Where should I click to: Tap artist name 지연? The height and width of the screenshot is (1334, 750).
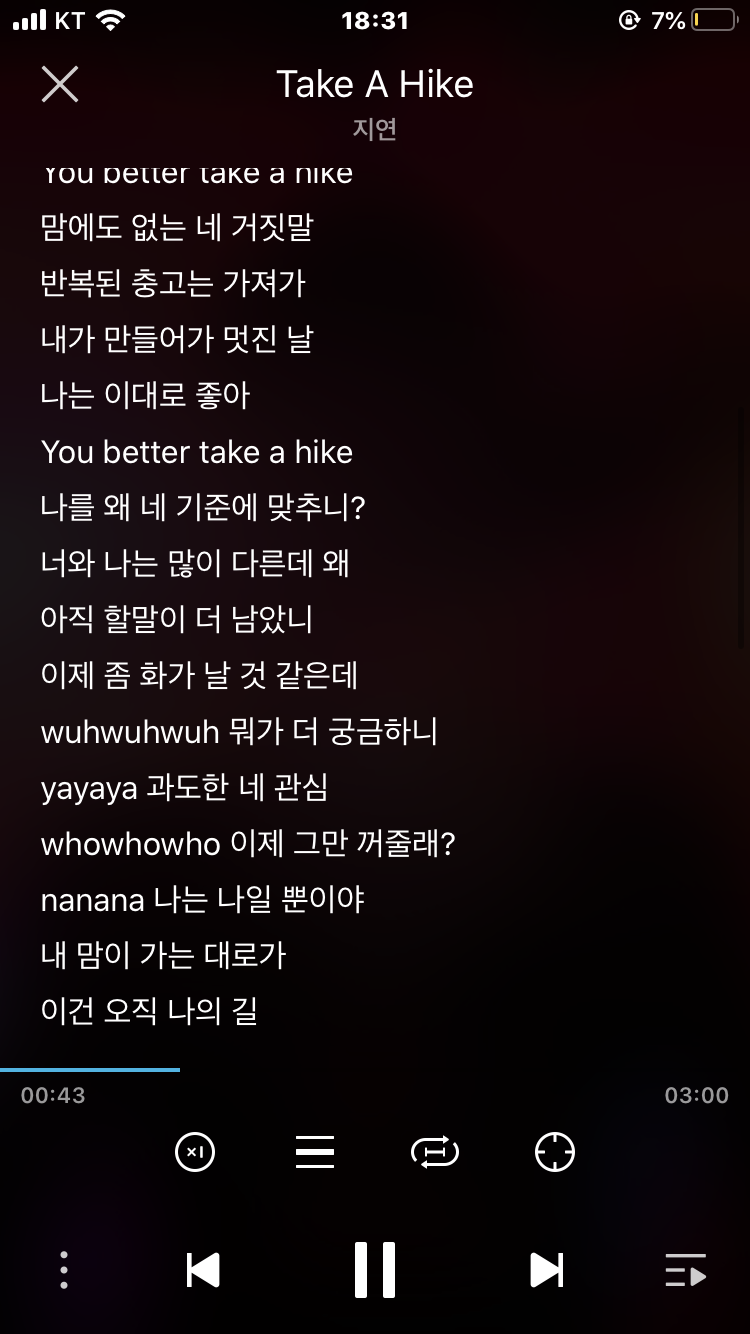coord(375,128)
